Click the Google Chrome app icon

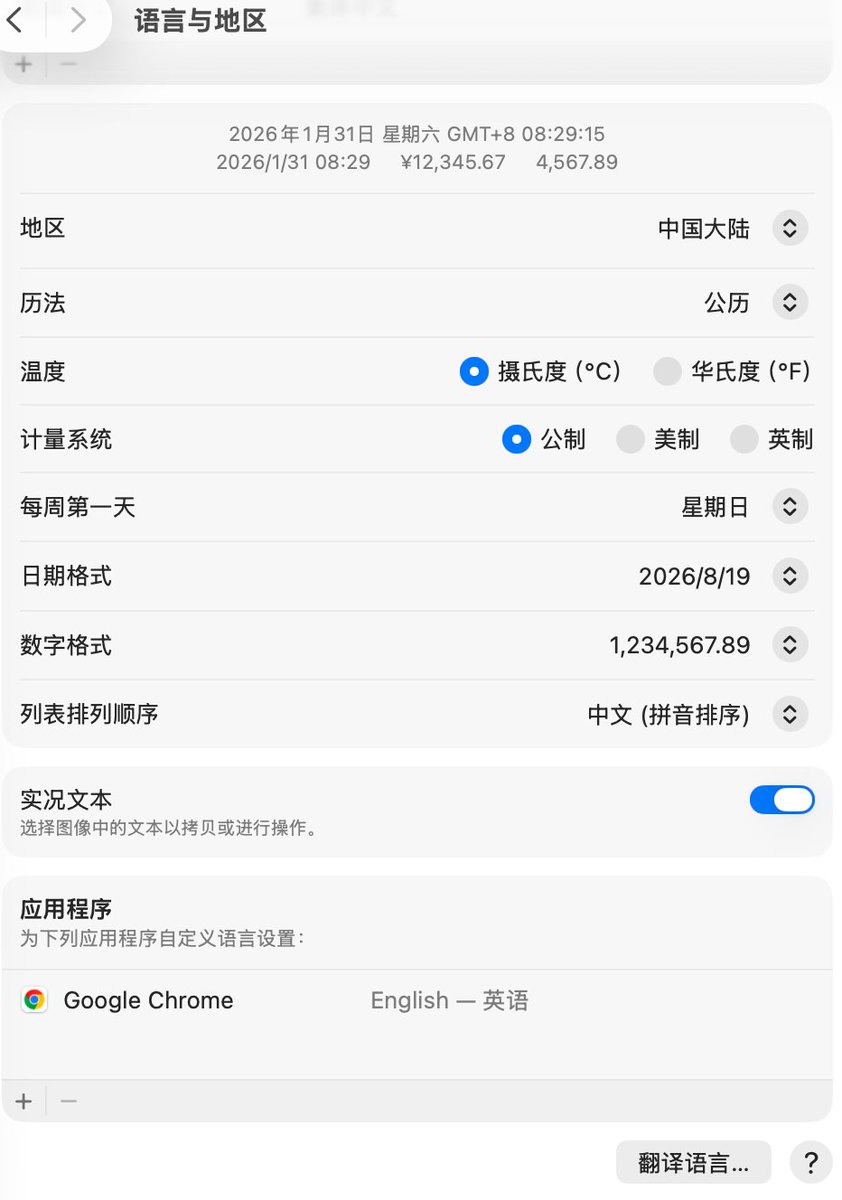pos(33,1000)
